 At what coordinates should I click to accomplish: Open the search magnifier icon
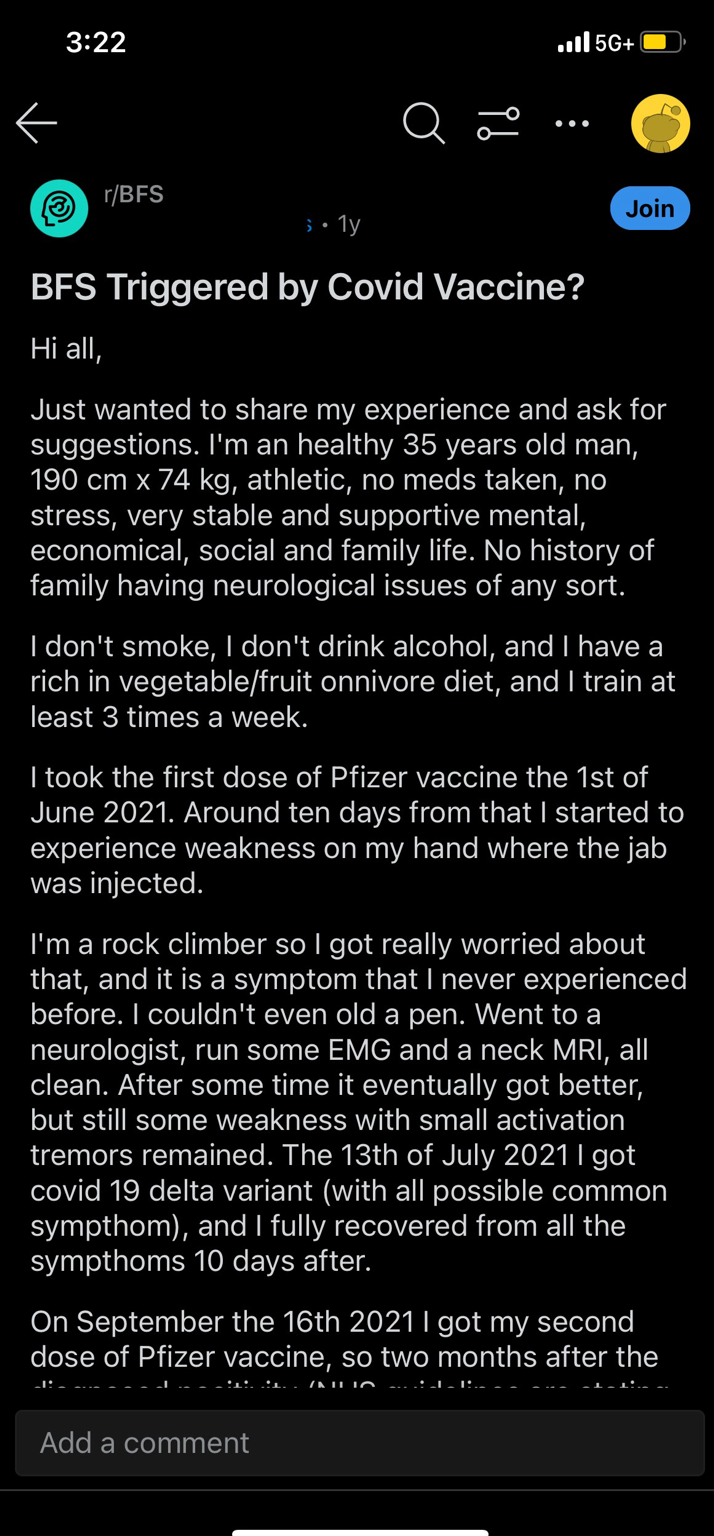(x=424, y=124)
